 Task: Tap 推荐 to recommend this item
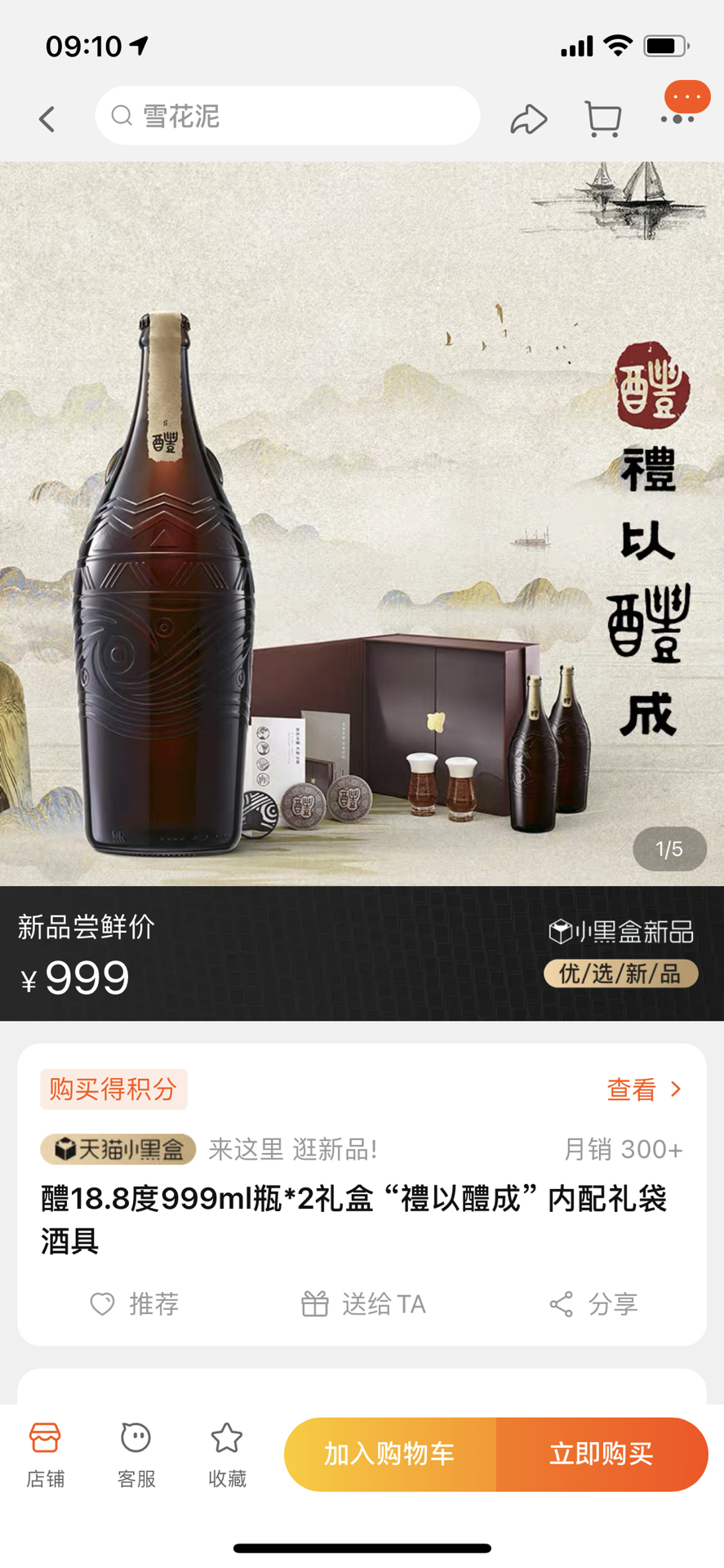[x=135, y=1304]
